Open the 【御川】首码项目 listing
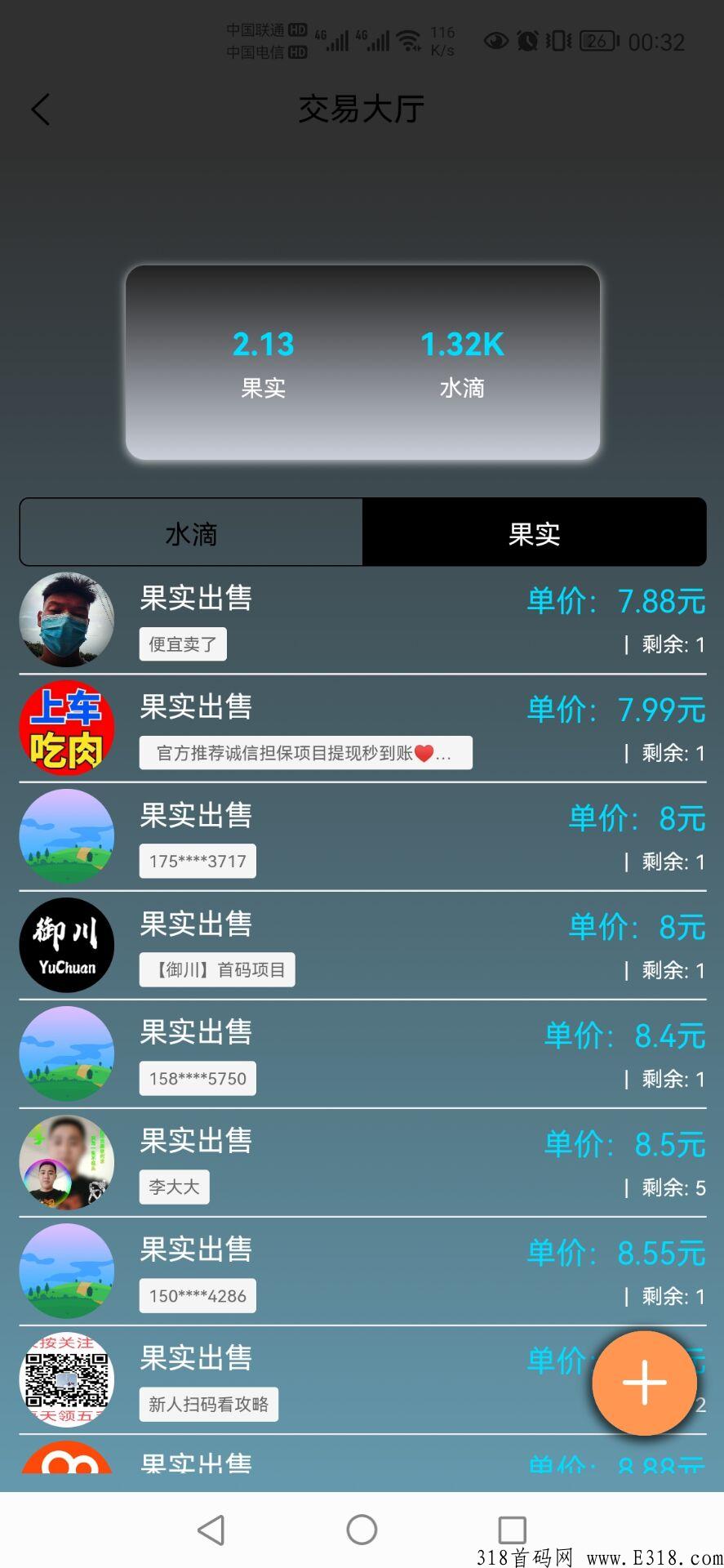The image size is (724, 1568). [362, 946]
